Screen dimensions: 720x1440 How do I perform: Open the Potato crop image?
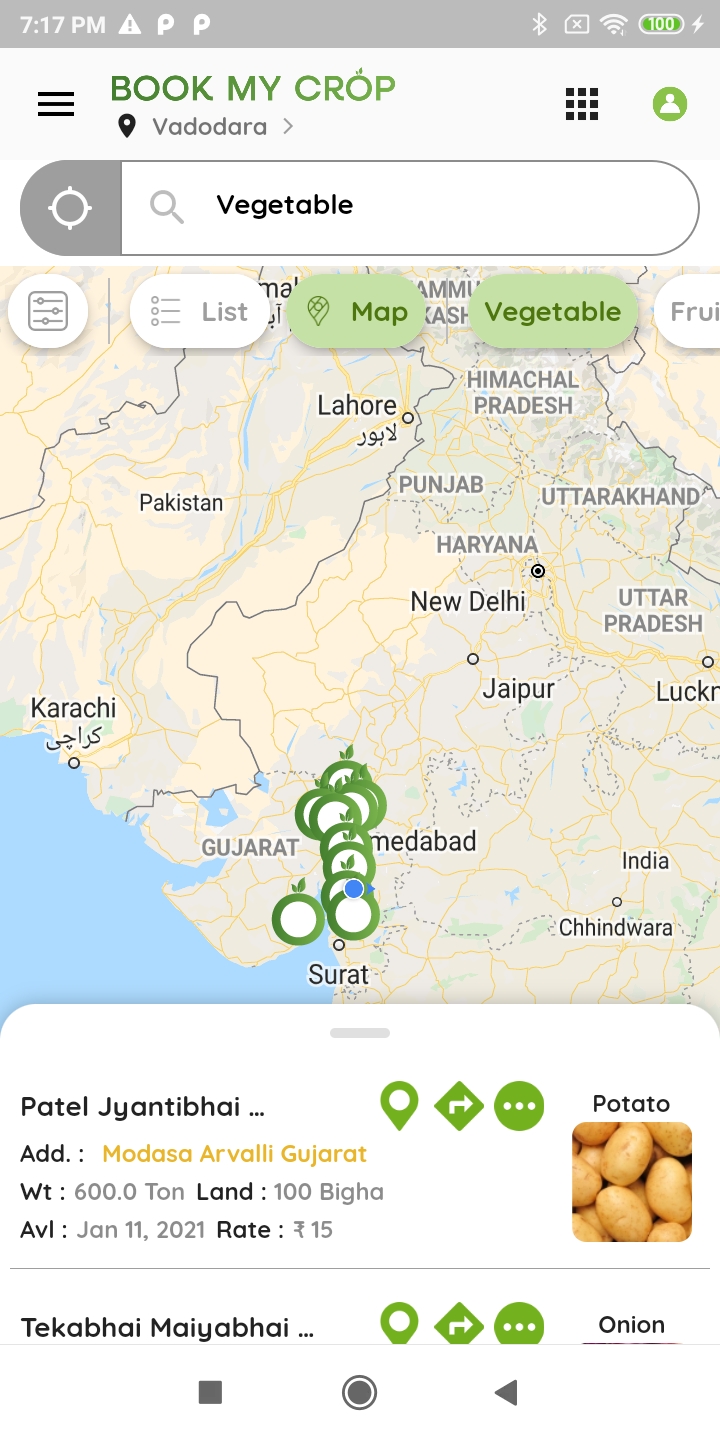[x=632, y=1182]
